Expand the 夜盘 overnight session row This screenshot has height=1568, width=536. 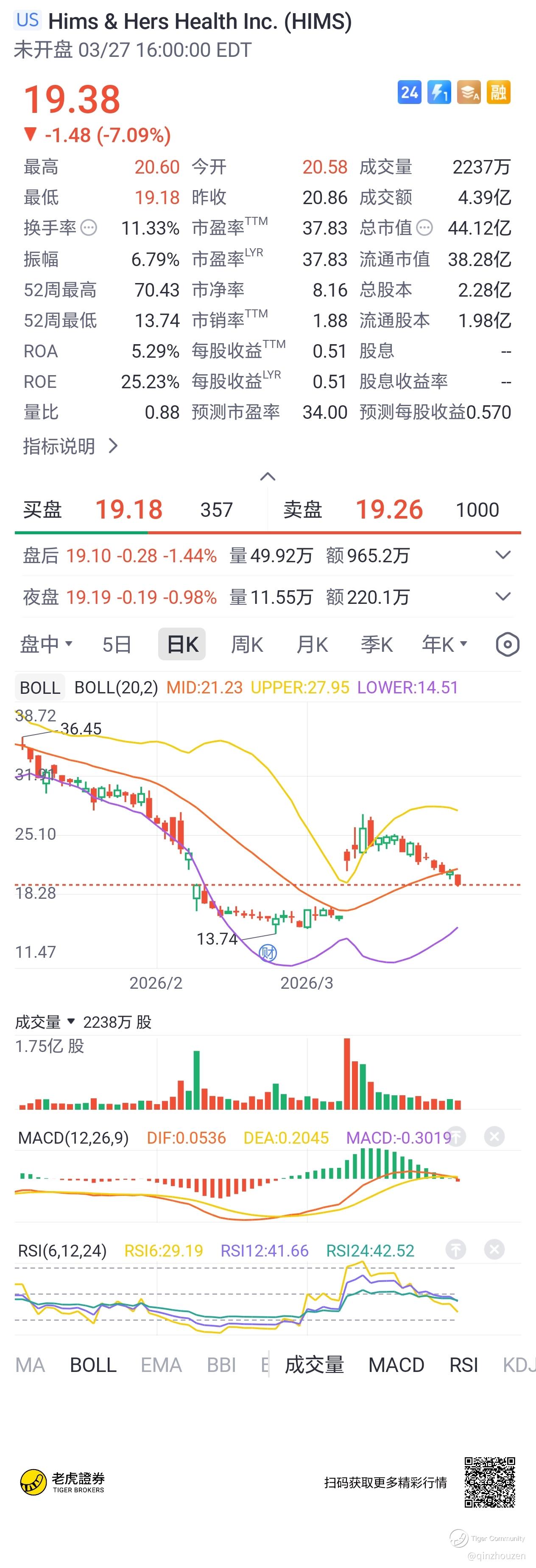(502, 597)
